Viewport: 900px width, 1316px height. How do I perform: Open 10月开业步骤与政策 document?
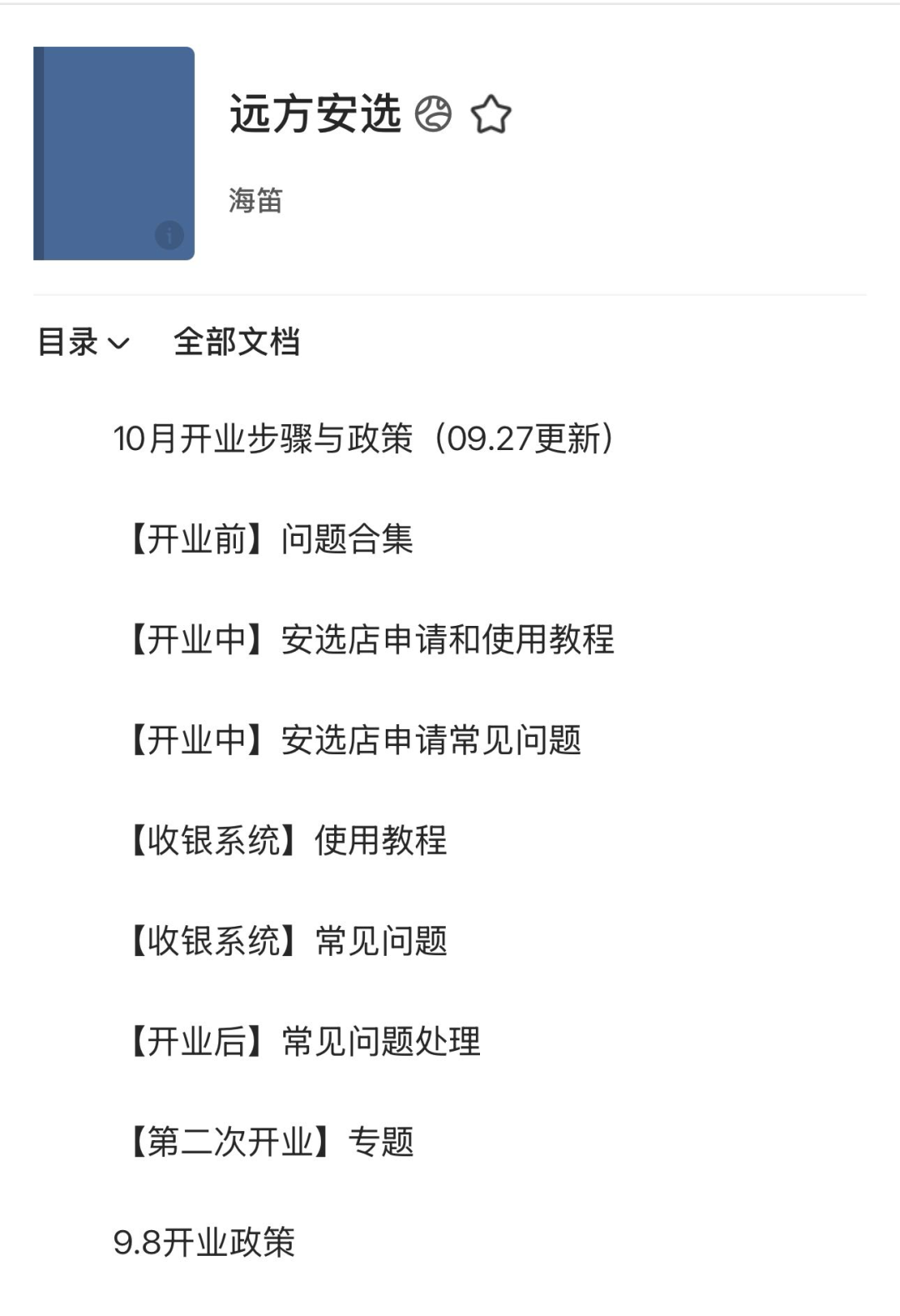click(363, 438)
